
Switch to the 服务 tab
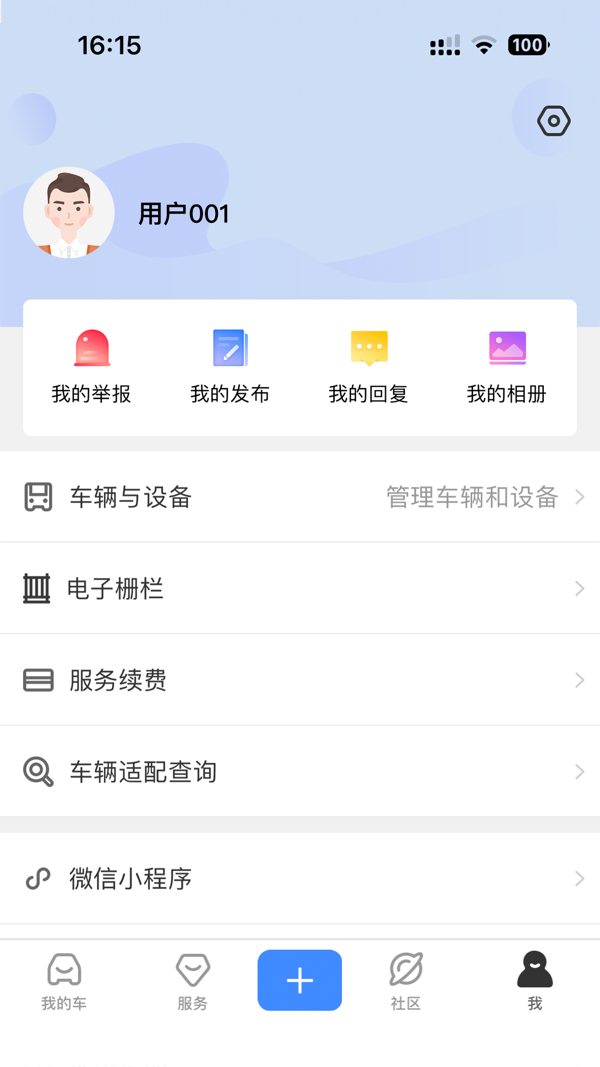(x=192, y=981)
